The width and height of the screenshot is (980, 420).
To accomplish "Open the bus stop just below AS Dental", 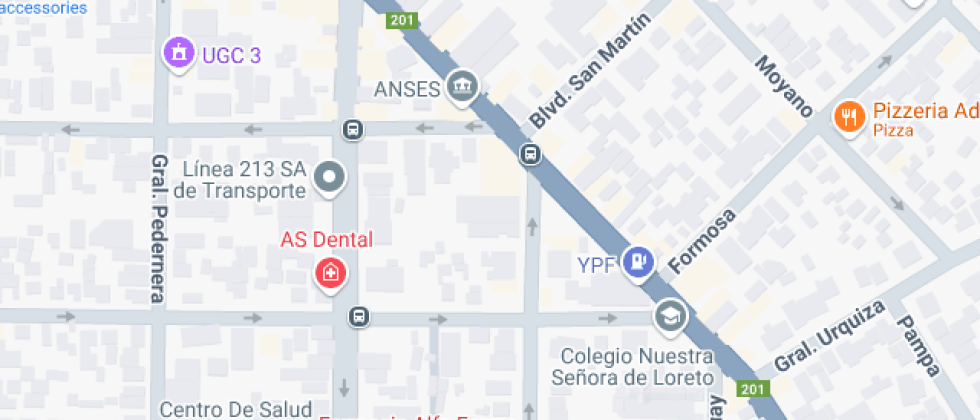I will coord(358,317).
